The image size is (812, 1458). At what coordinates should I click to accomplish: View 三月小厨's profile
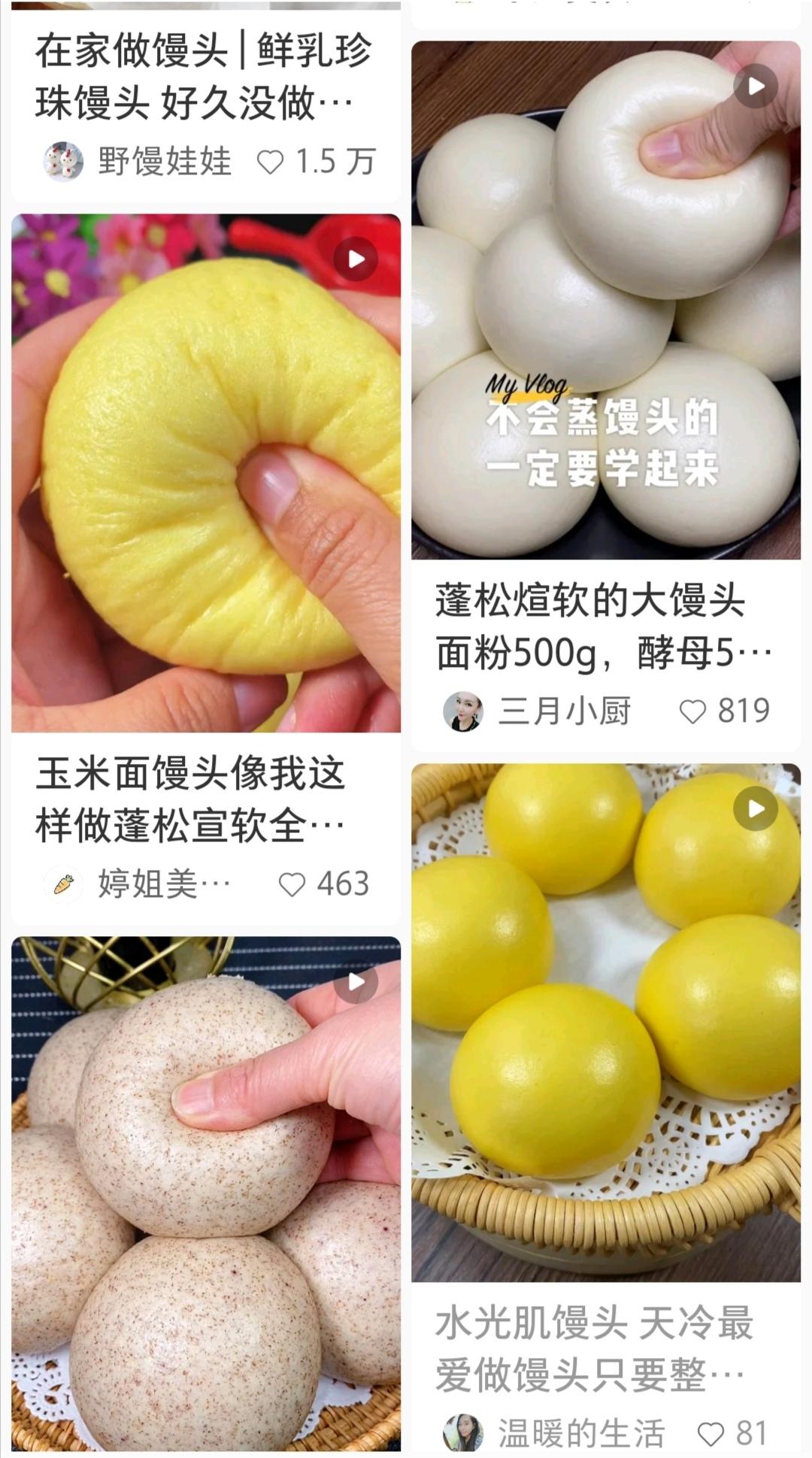tap(463, 711)
